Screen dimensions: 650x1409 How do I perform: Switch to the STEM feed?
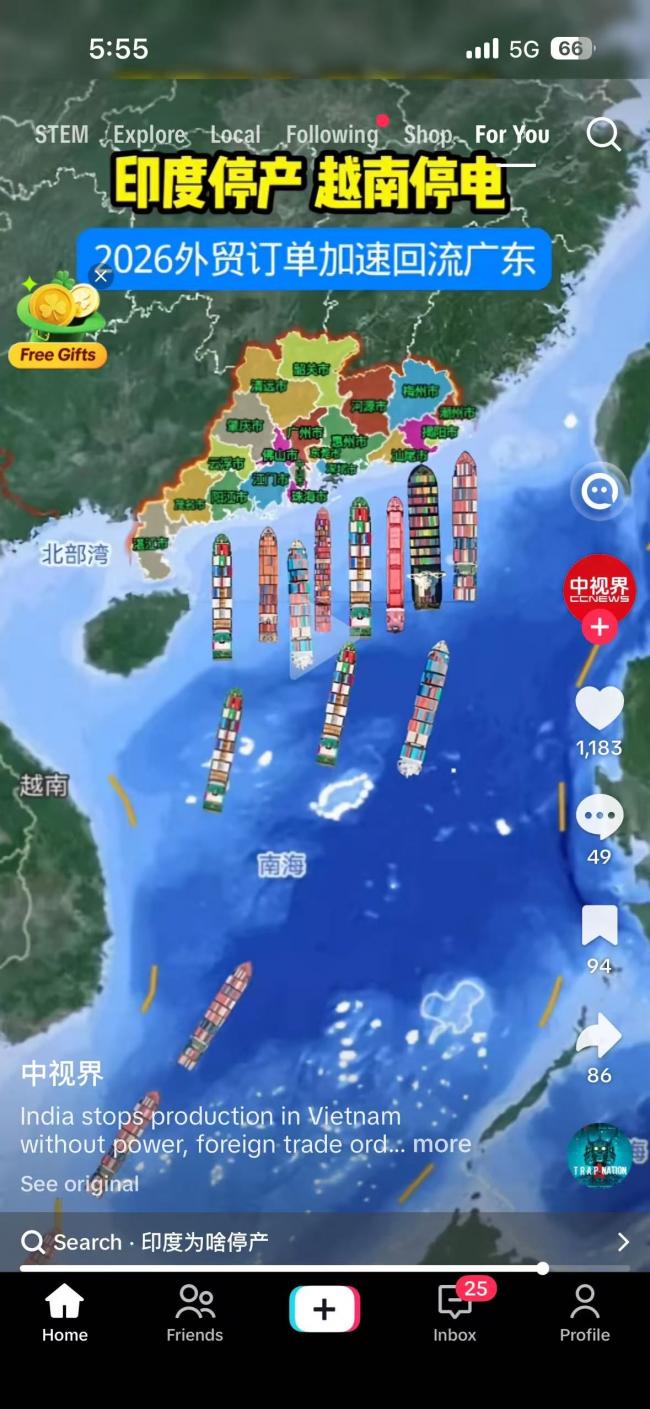tap(61, 134)
